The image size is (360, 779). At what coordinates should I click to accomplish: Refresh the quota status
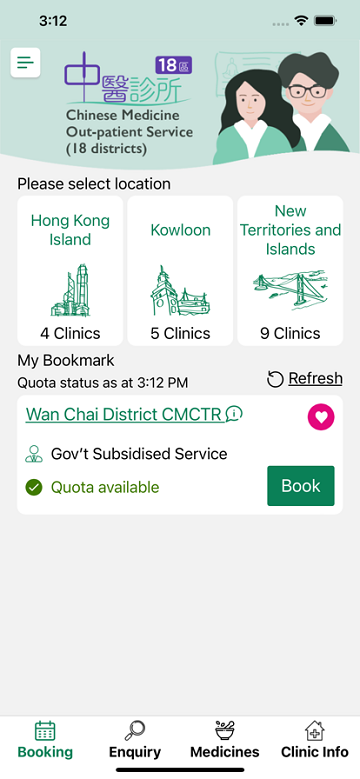(305, 379)
